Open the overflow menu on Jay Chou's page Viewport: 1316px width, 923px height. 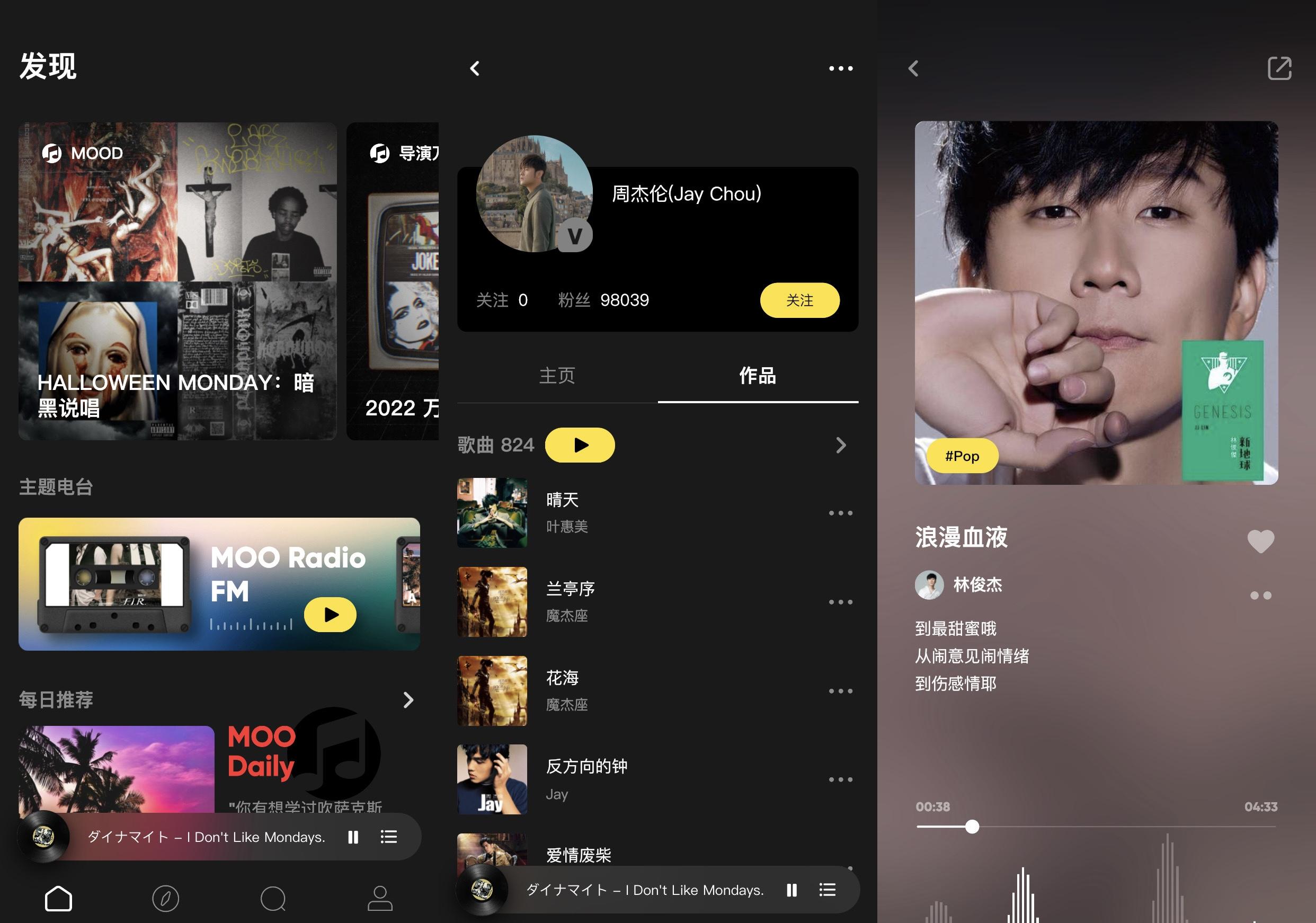tap(840, 69)
